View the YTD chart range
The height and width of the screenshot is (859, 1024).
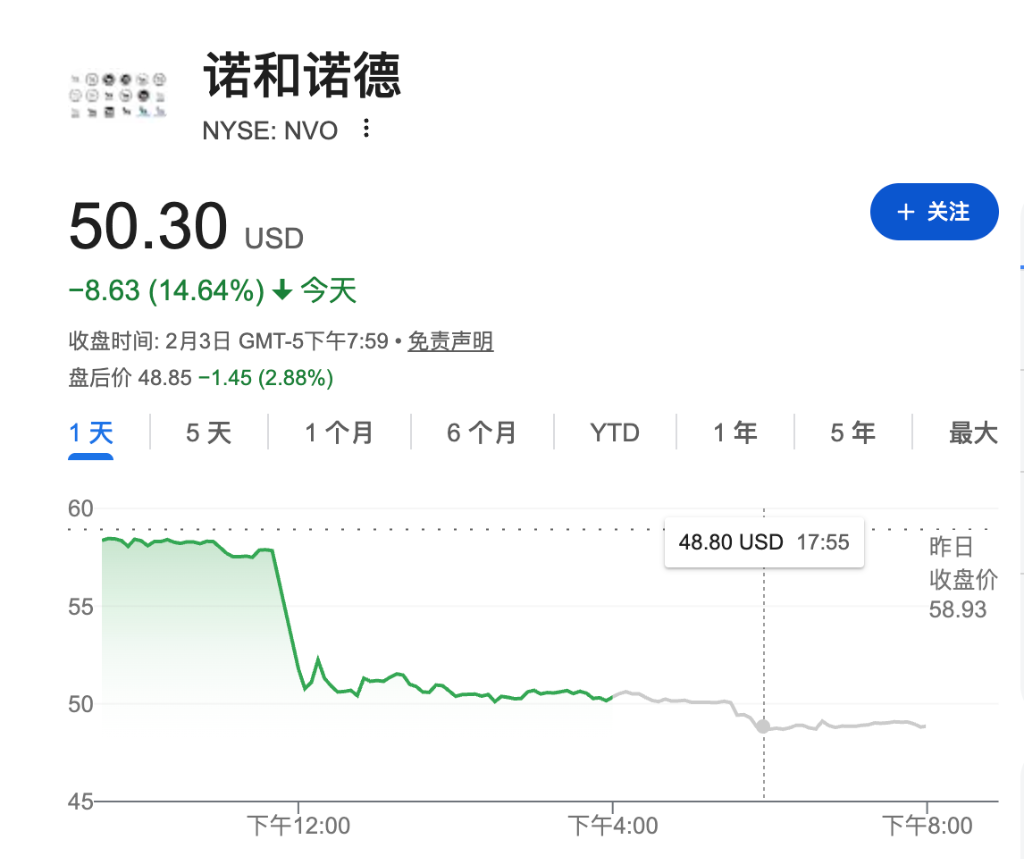[x=614, y=433]
